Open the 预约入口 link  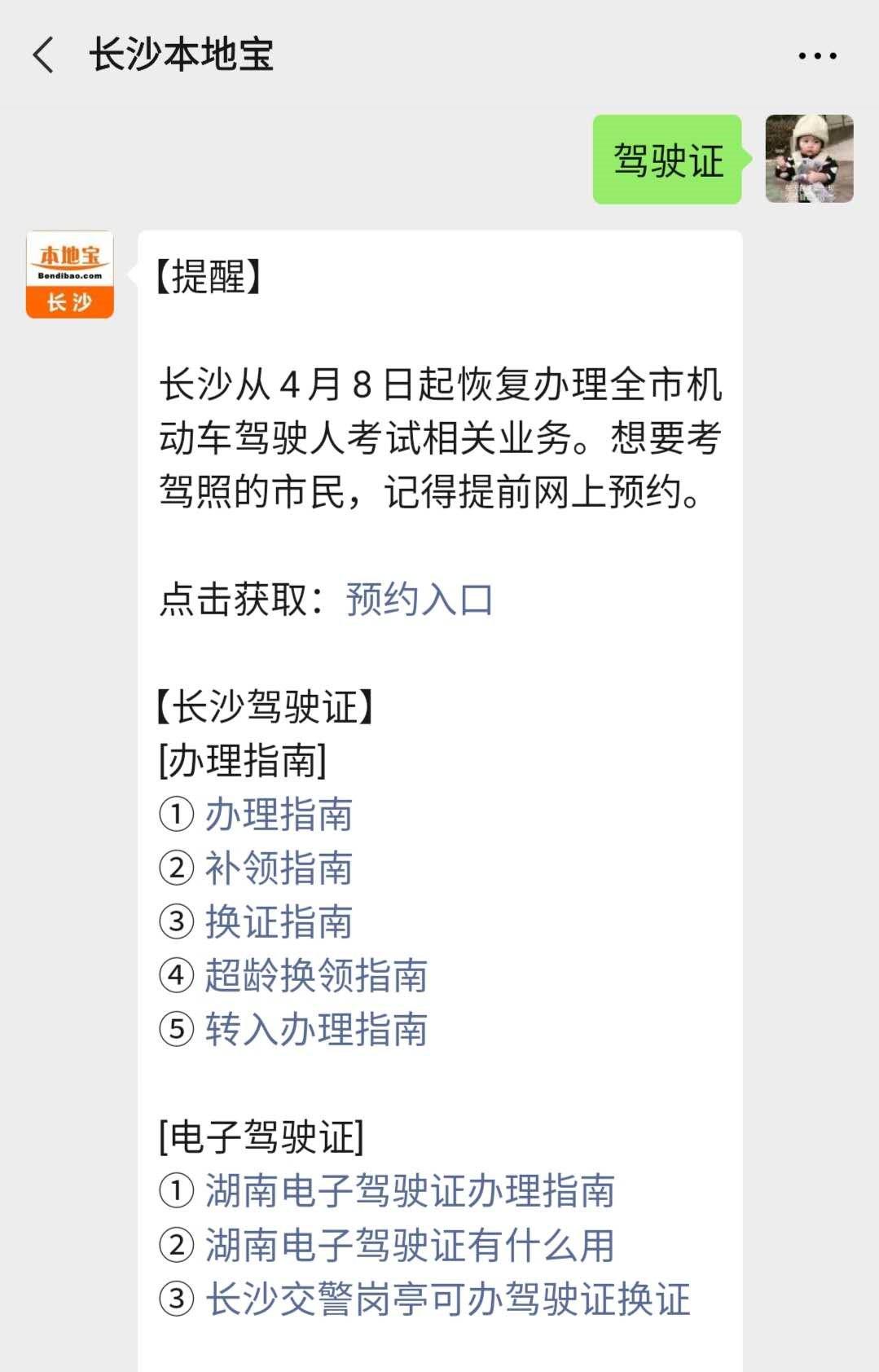click(419, 600)
